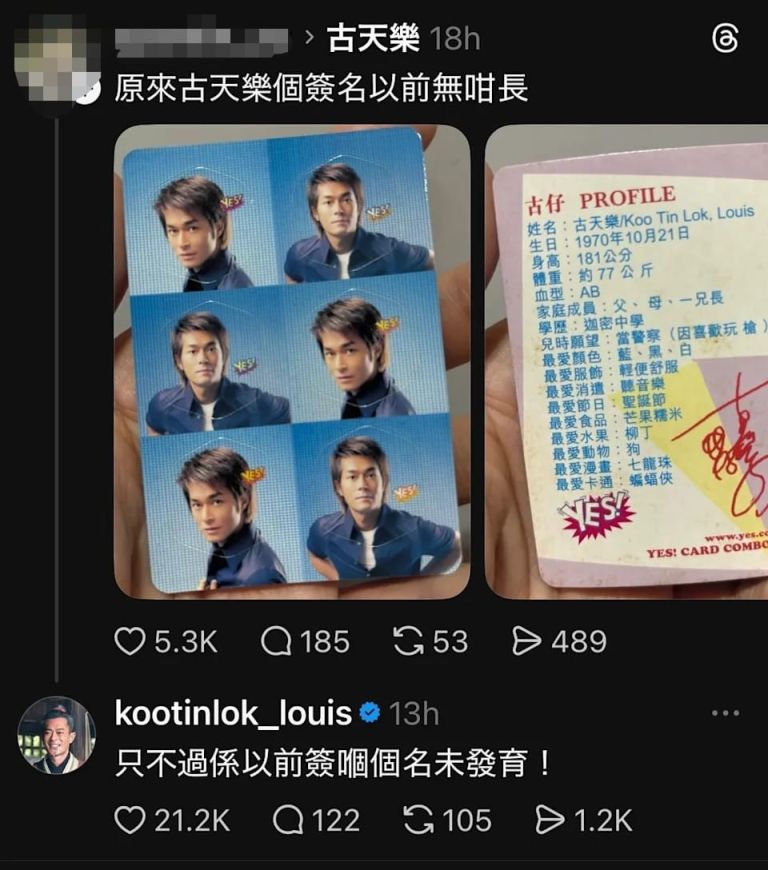
Task: Repost kootinlok_louis's reply
Action: point(418,820)
